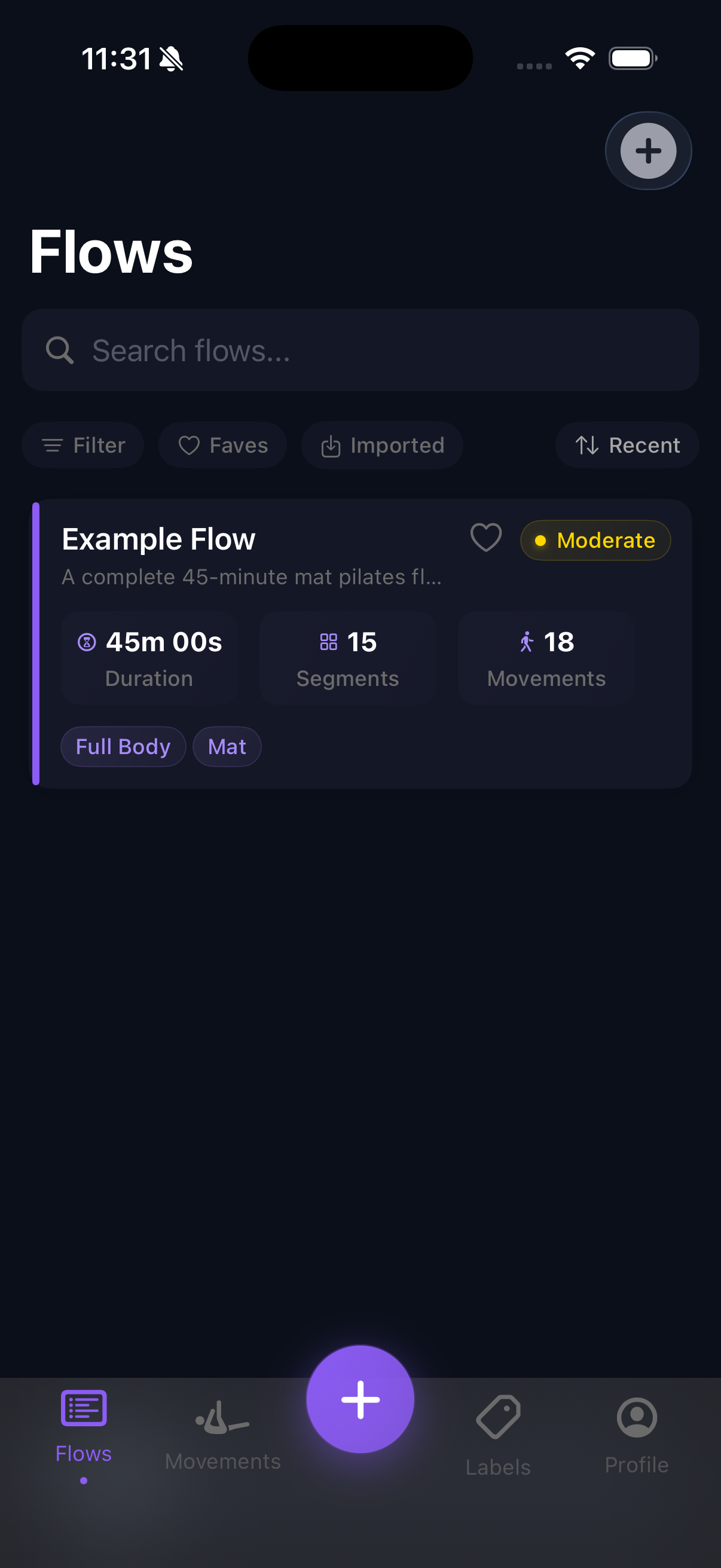The image size is (721, 1568).
Task: Tap the yellow Moderate indicator dot
Action: pyautogui.click(x=542, y=540)
